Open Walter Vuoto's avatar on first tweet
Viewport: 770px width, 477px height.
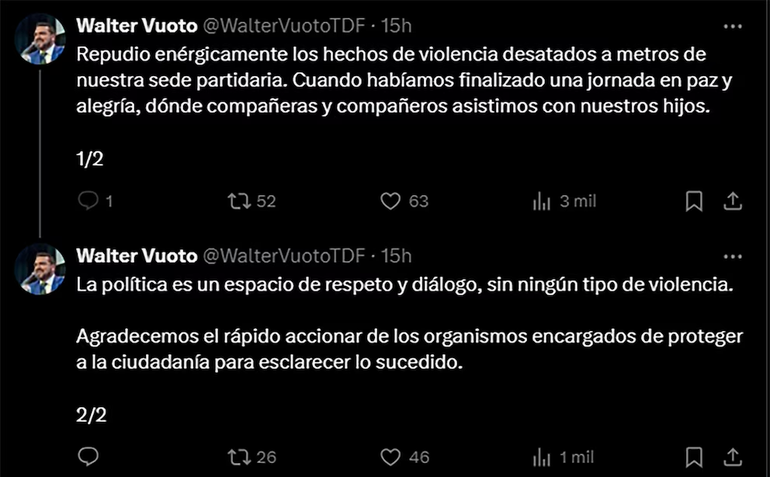[41, 40]
